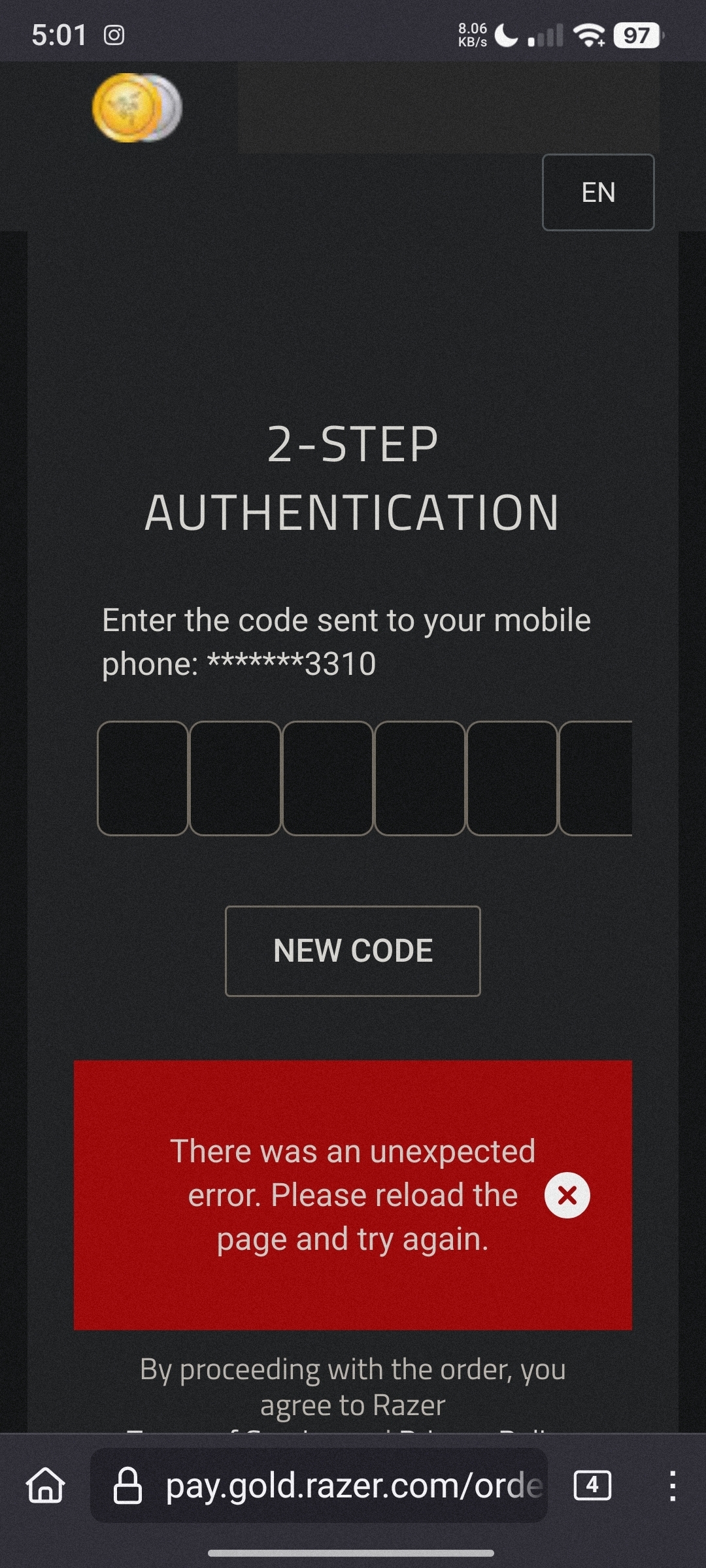Select the fifth code digit box

tap(511, 778)
